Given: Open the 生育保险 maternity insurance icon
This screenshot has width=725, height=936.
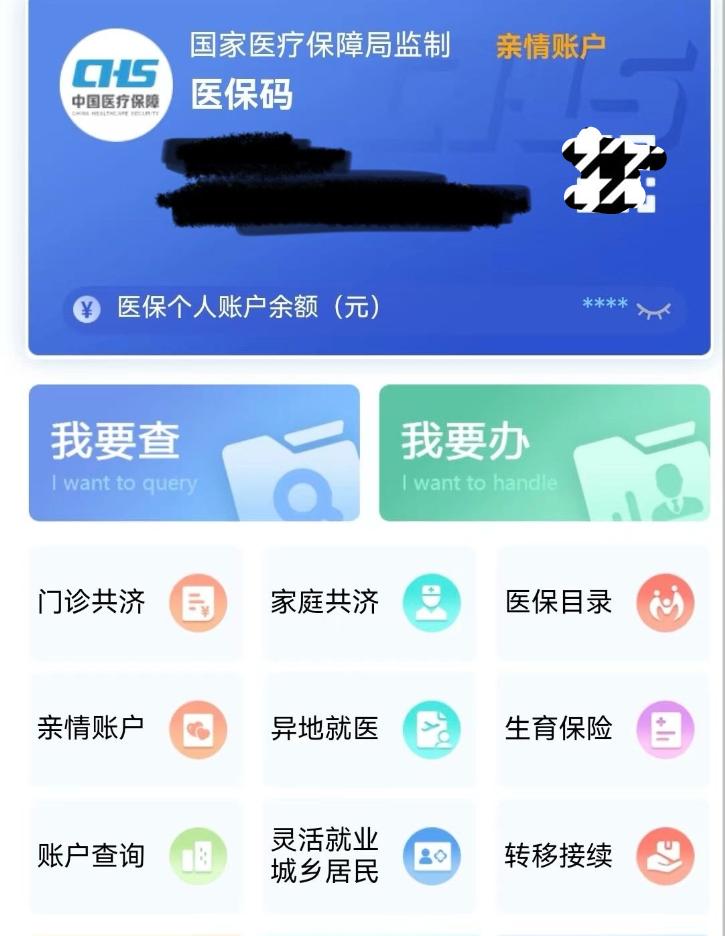Looking at the screenshot, I should pyautogui.click(x=663, y=730).
